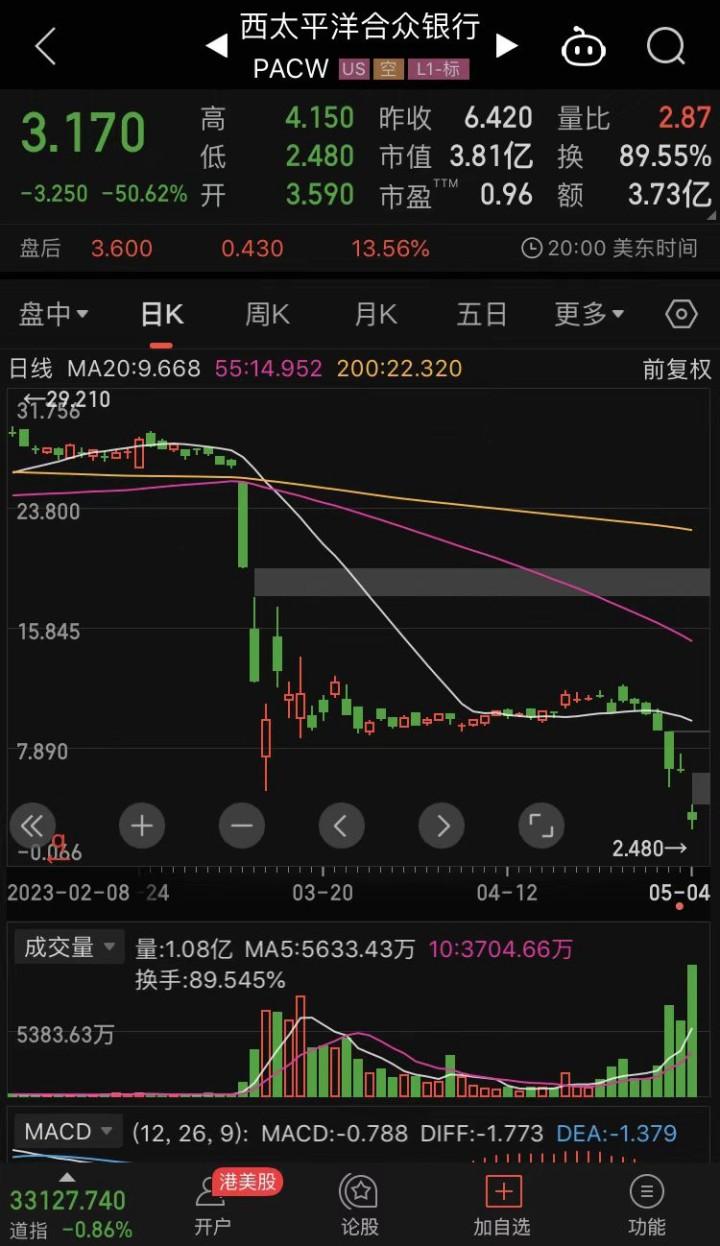Image resolution: width=720 pixels, height=1246 pixels.
Task: Open stock search magnifier
Action: [x=666, y=45]
